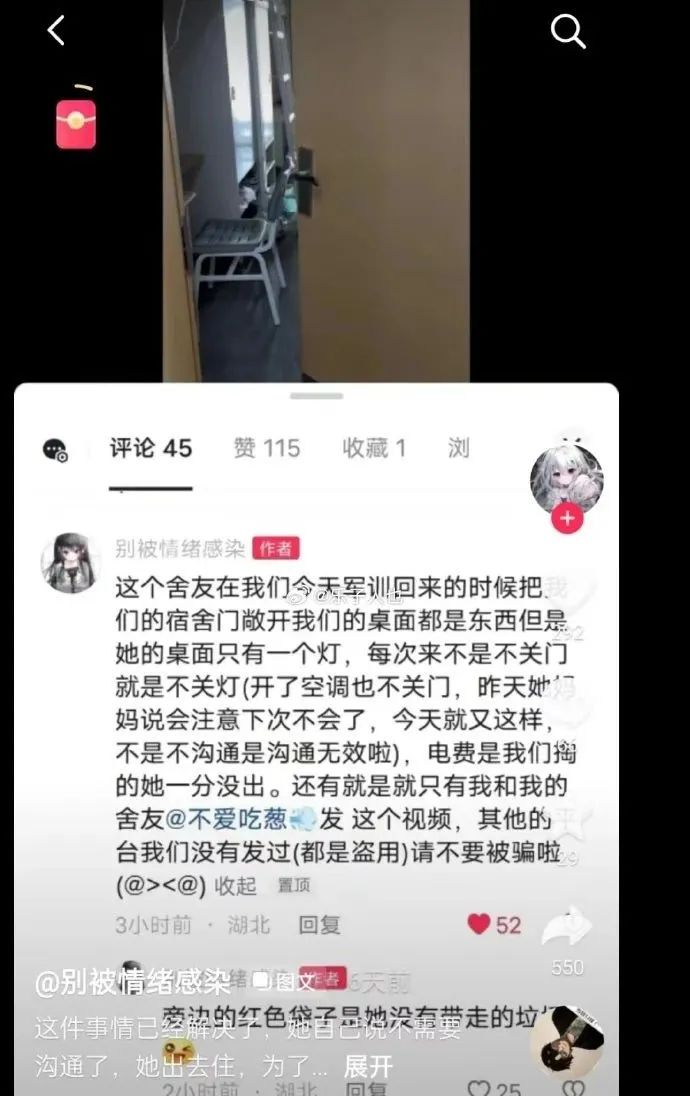Switch to the 赞 115 tab

267,448
